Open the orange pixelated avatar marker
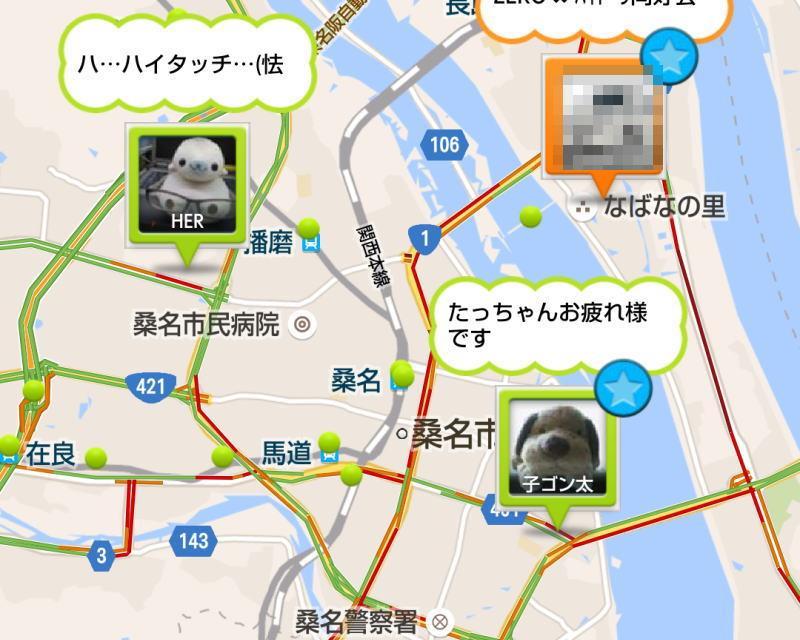The width and height of the screenshot is (800, 640). point(603,118)
